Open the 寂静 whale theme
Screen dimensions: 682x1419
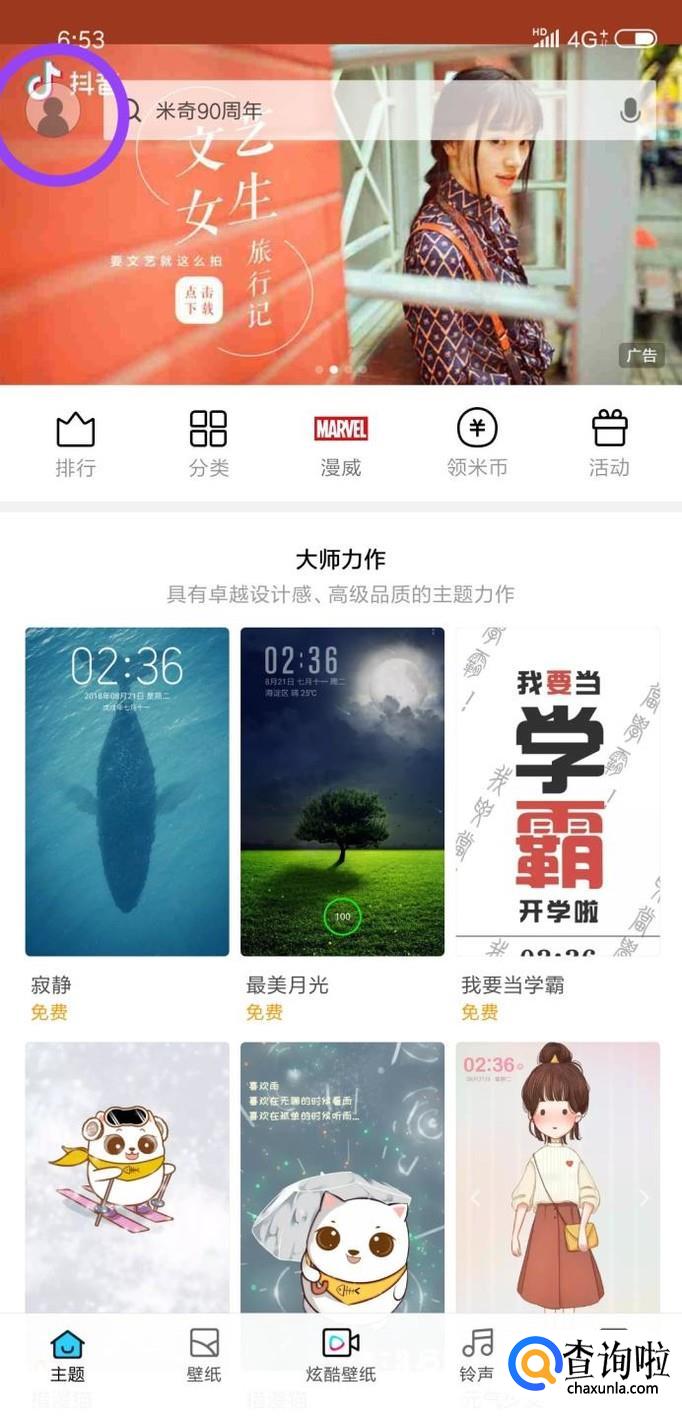tap(127, 791)
